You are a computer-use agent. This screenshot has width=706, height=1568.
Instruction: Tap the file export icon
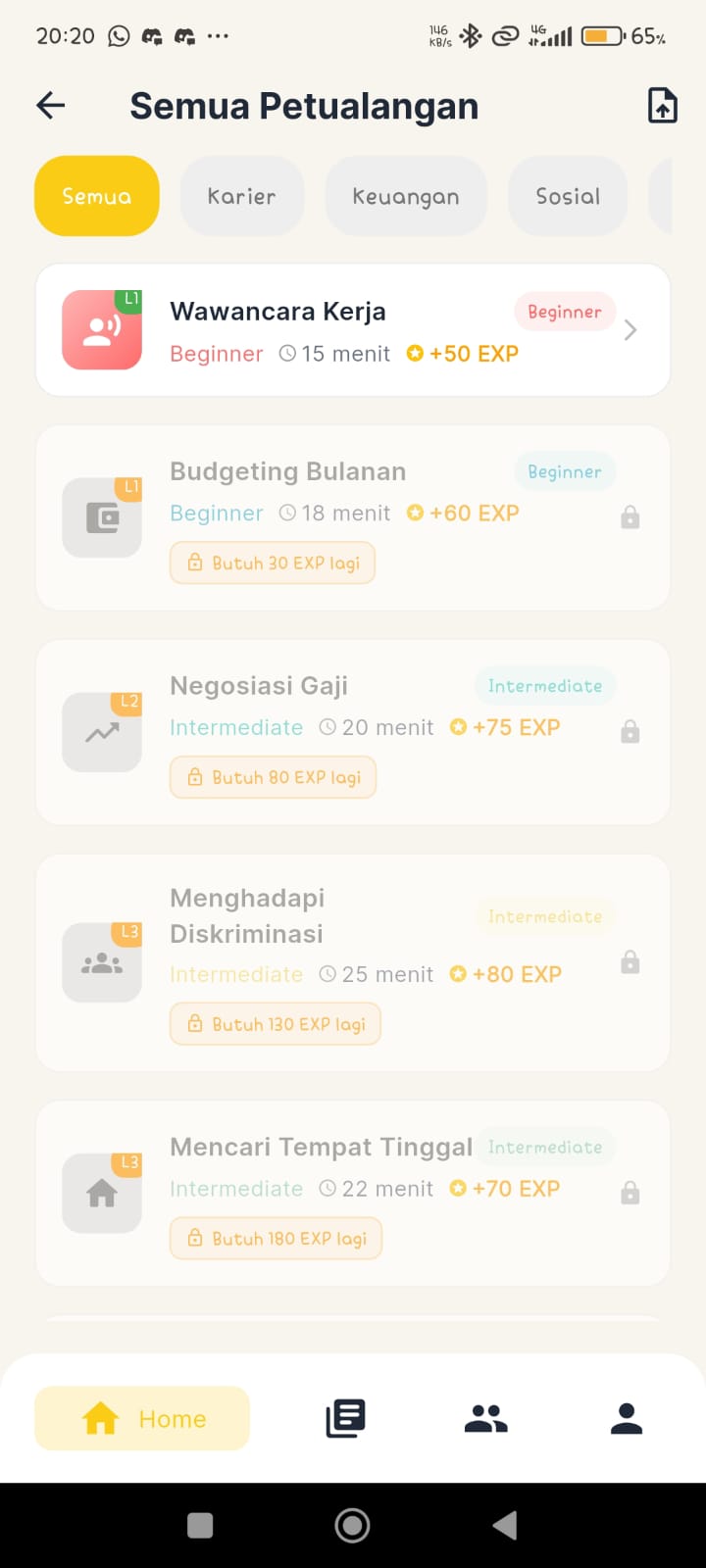click(x=663, y=106)
